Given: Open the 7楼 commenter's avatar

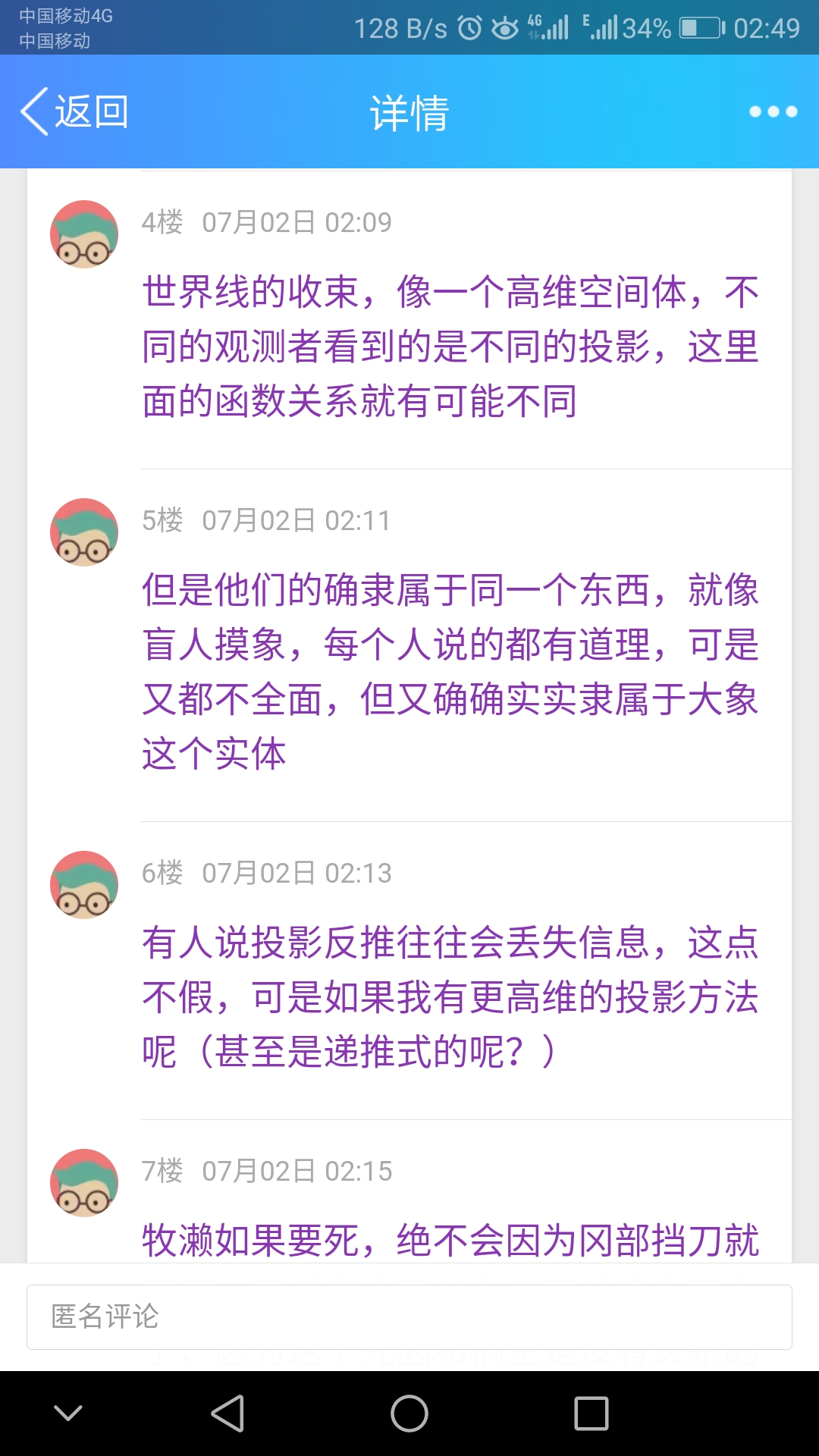Looking at the screenshot, I should (x=84, y=1182).
